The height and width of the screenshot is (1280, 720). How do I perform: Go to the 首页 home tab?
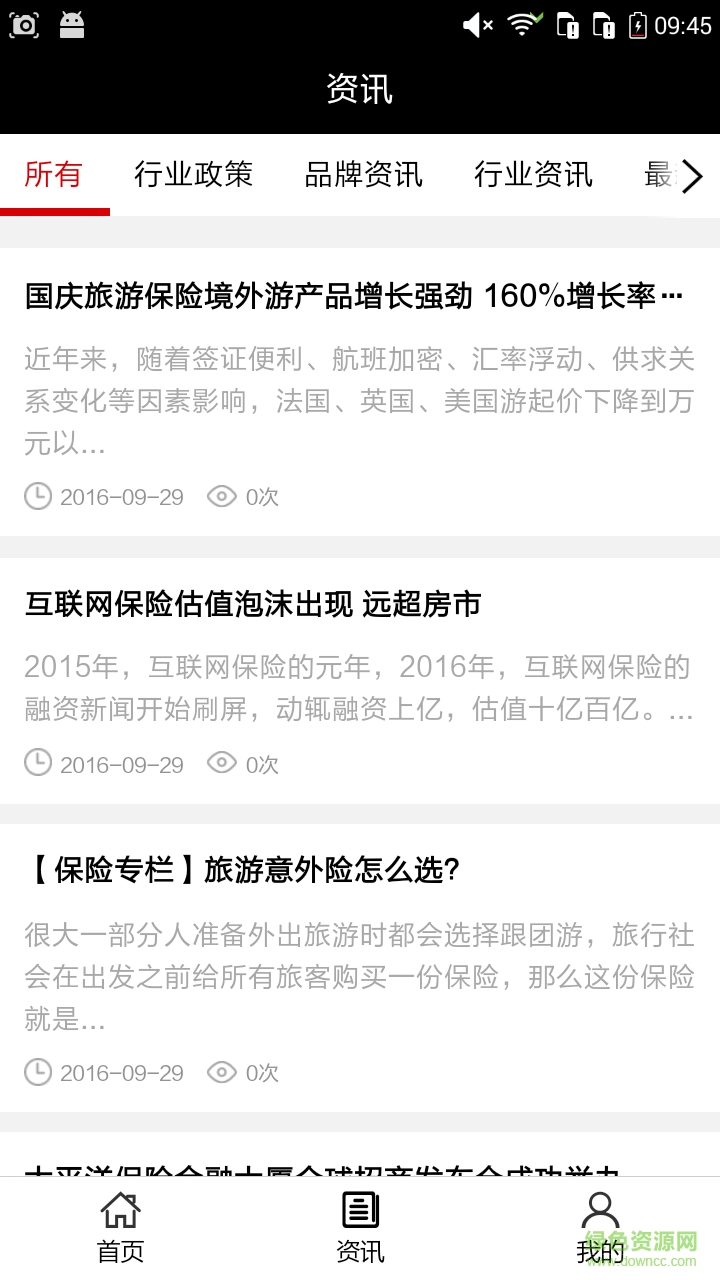tap(120, 1227)
